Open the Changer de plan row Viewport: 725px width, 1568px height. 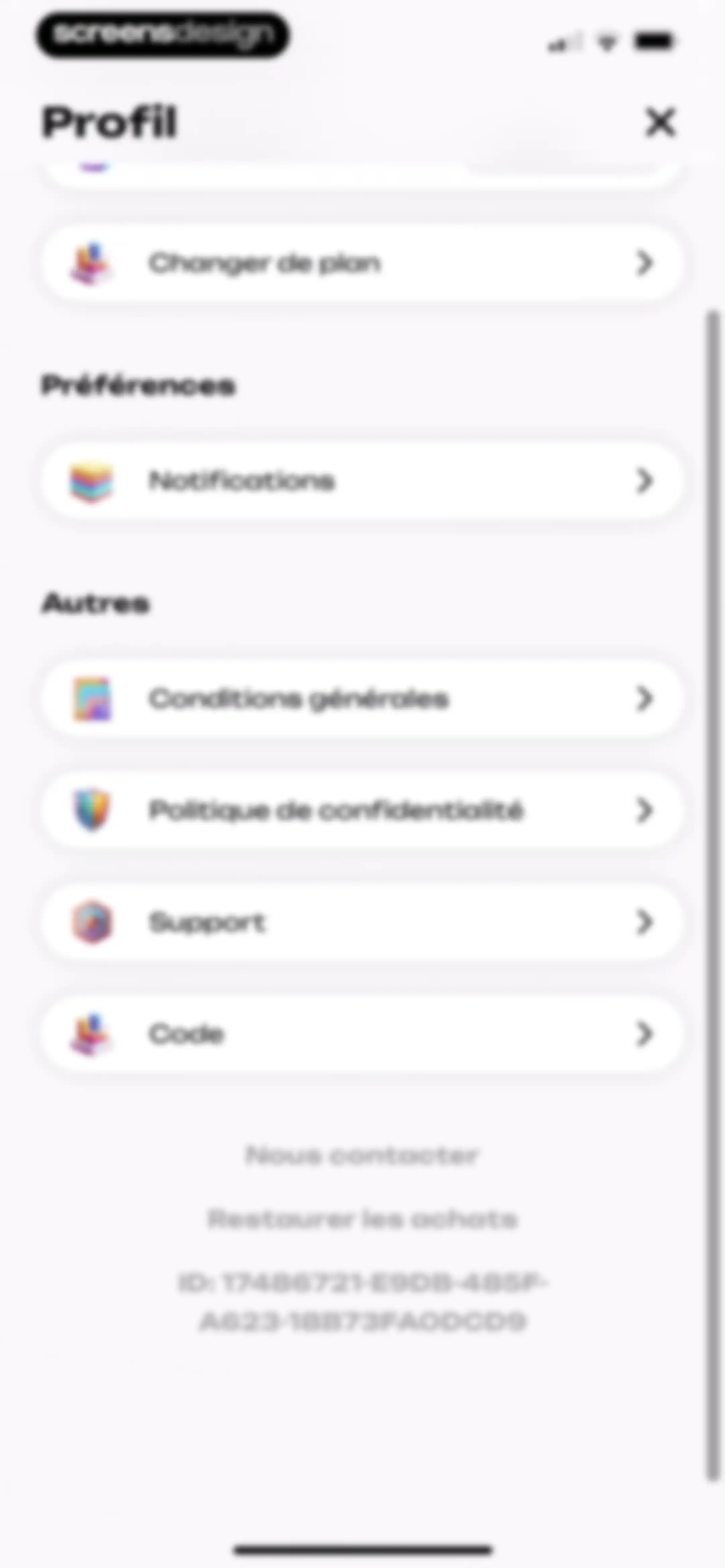tap(362, 263)
